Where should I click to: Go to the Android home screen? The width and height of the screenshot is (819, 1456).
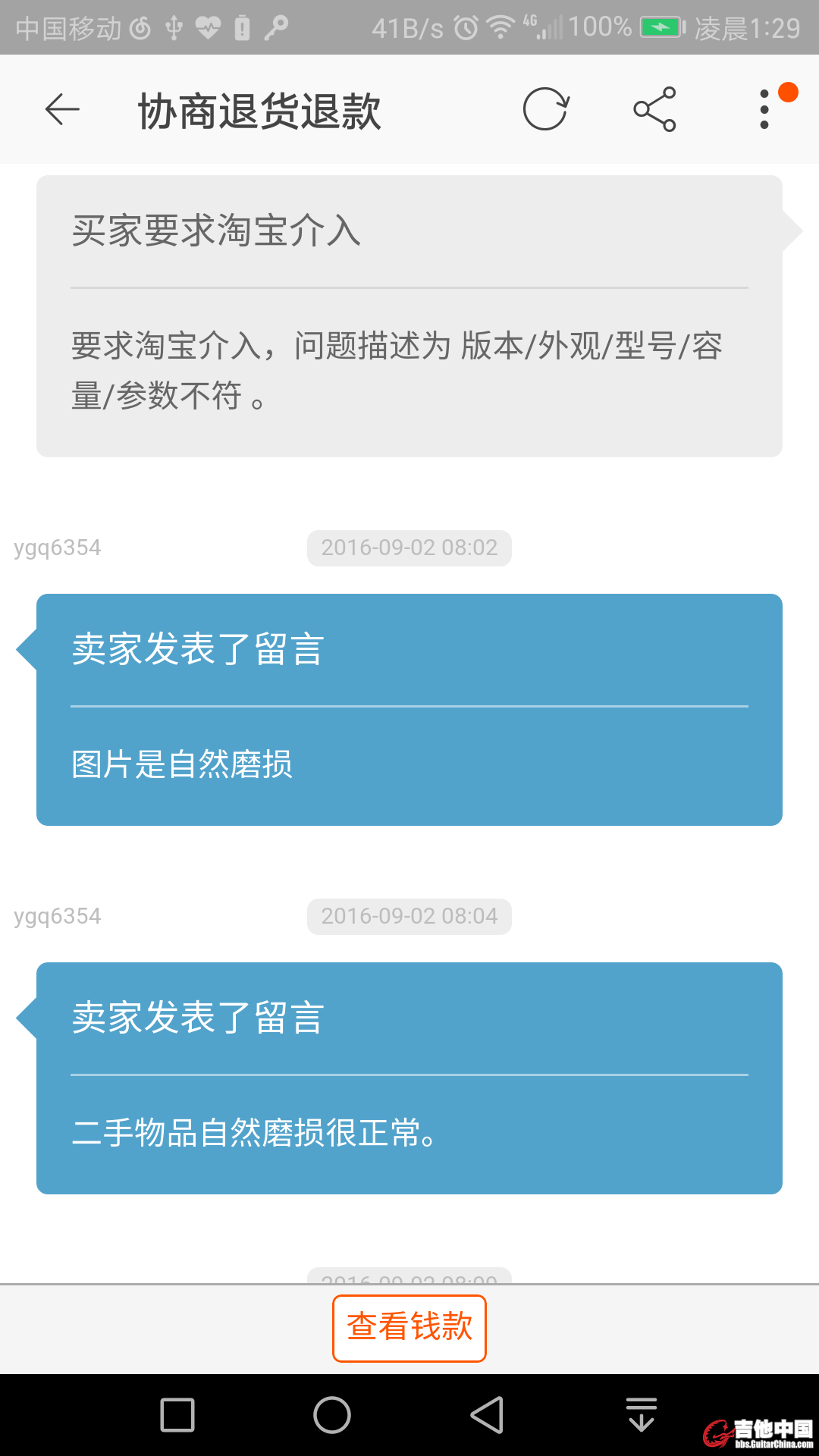point(332,1415)
